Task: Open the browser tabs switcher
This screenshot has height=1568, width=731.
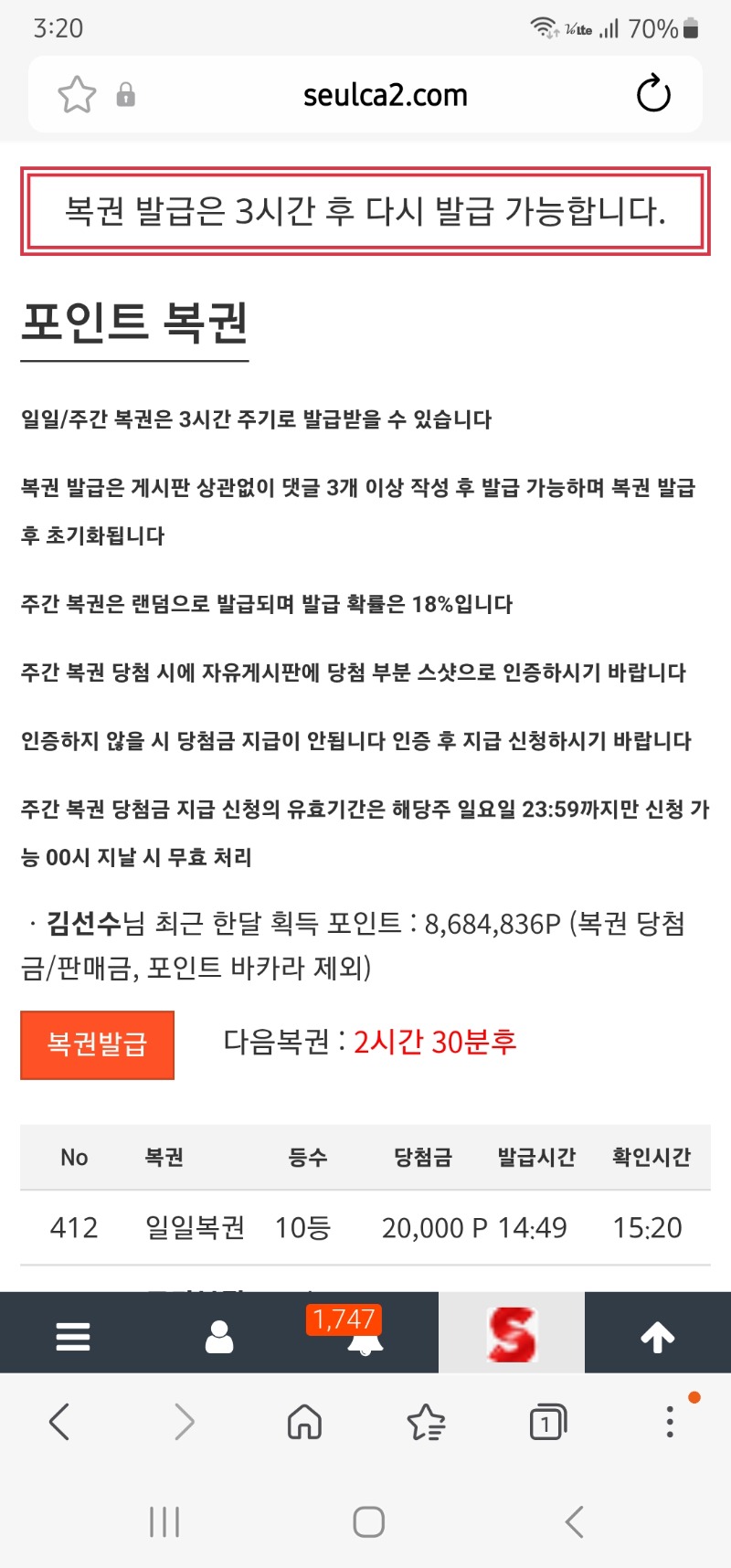Action: point(548,1422)
